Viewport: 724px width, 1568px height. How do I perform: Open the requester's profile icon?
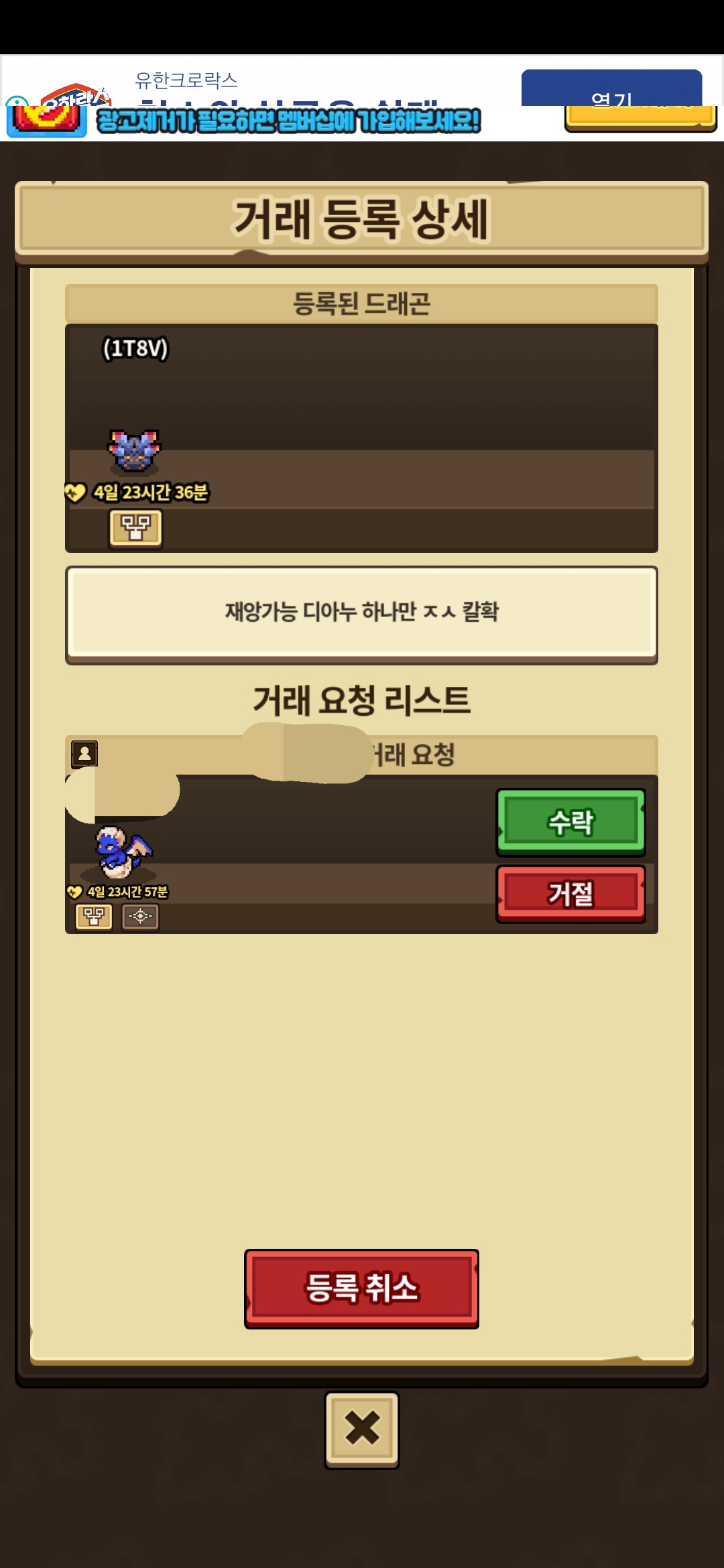click(x=85, y=754)
